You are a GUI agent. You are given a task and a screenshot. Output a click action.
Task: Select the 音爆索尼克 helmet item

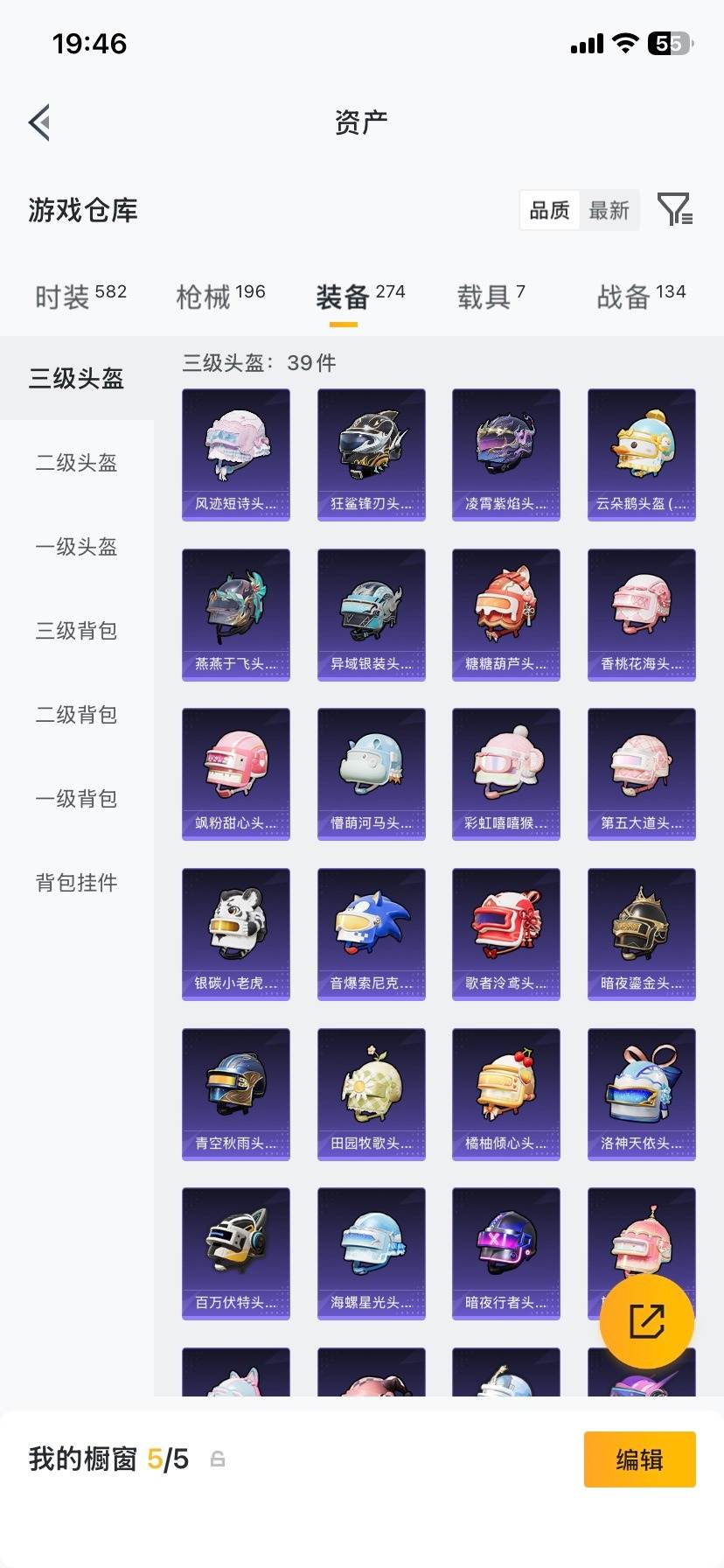pyautogui.click(x=371, y=933)
